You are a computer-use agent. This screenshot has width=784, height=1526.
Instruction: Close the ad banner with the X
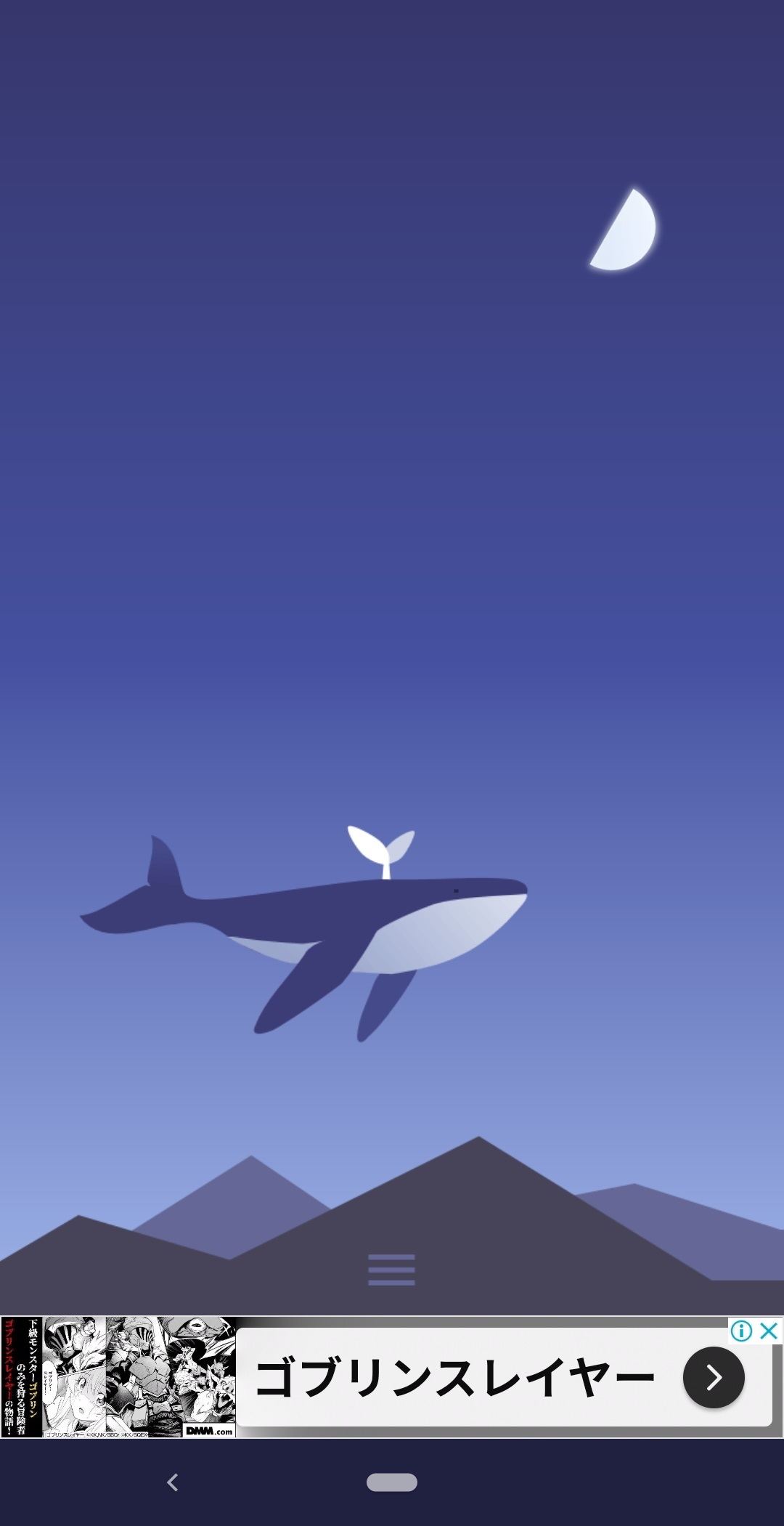[769, 1331]
